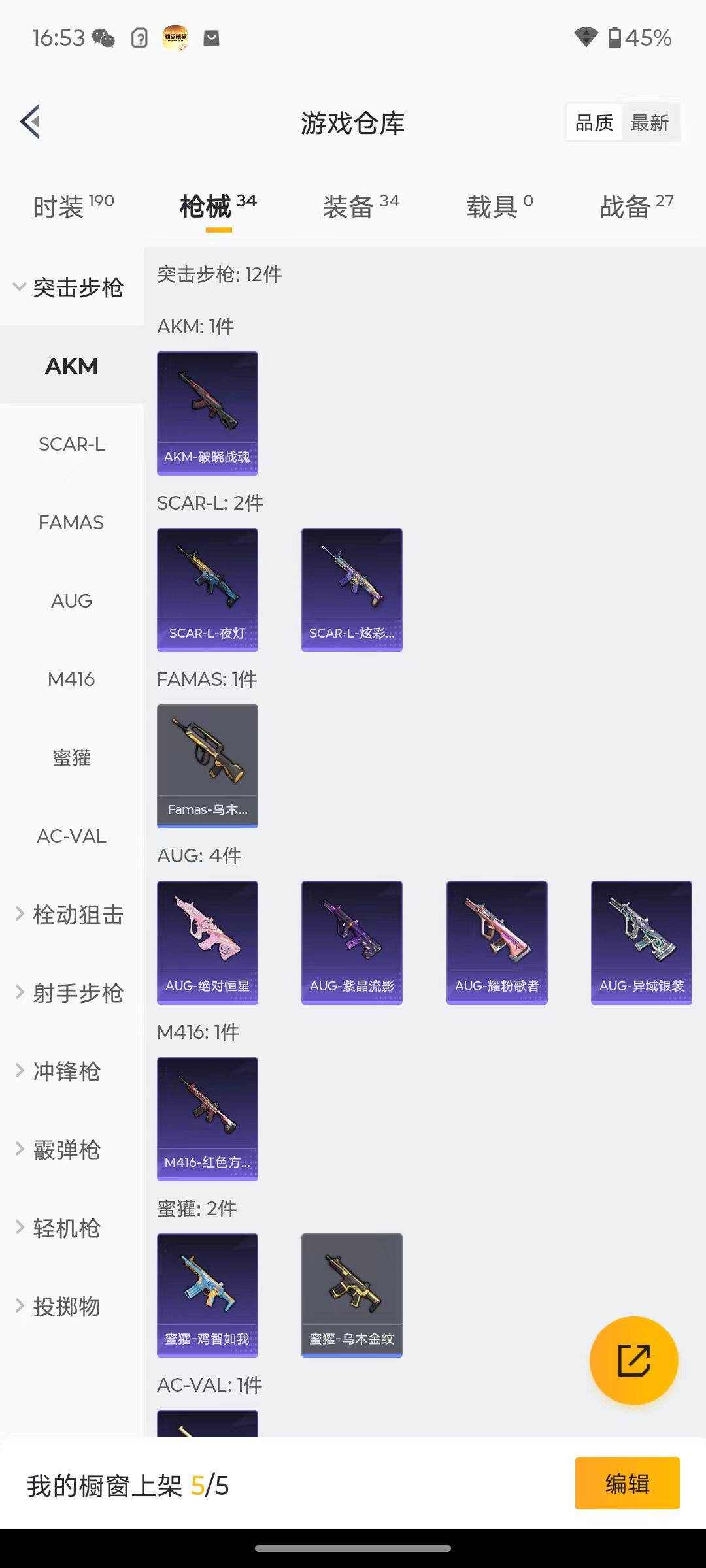Expand the 栓动狙击 category

69,915
